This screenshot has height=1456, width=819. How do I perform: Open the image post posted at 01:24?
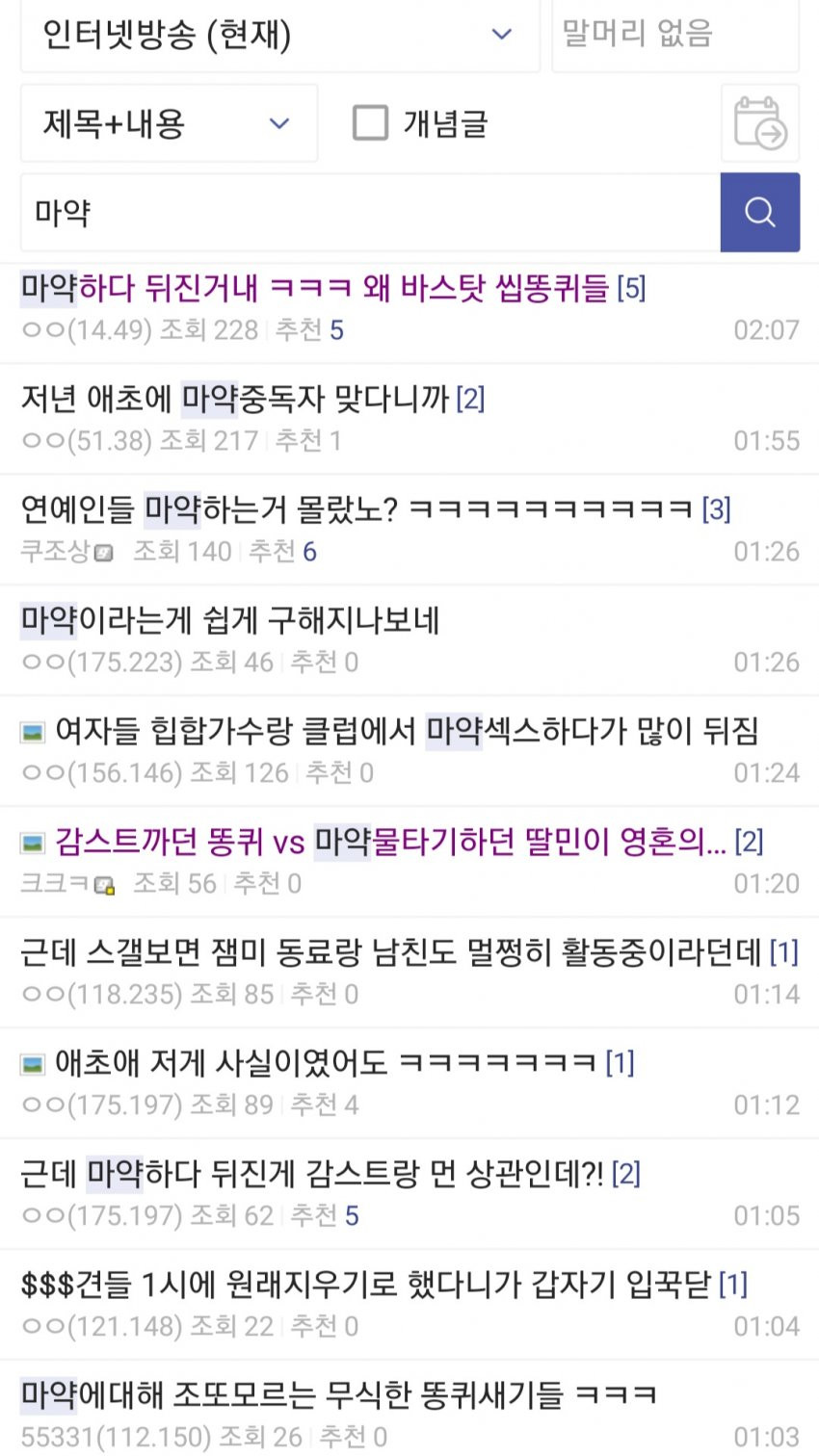pyautogui.click(x=405, y=731)
